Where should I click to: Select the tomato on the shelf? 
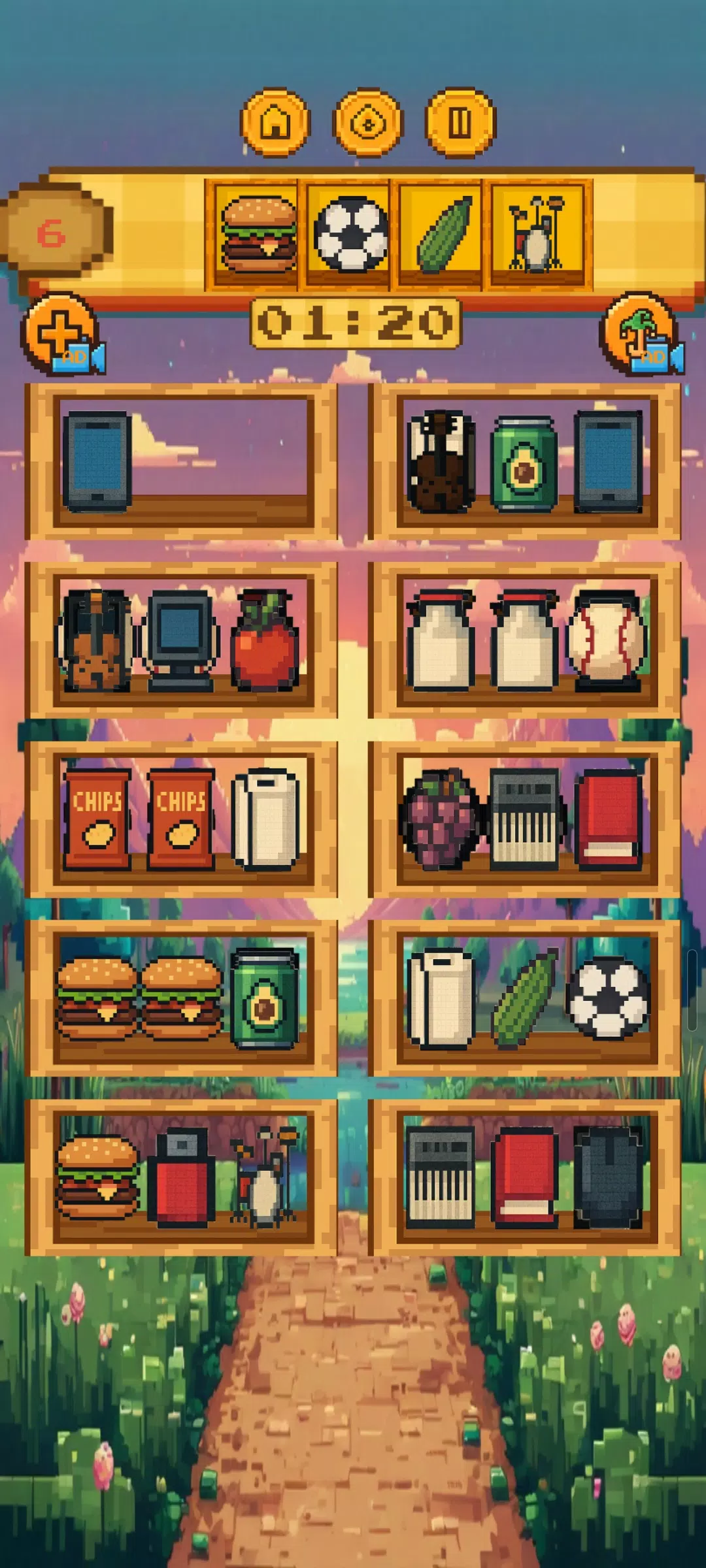click(264, 640)
